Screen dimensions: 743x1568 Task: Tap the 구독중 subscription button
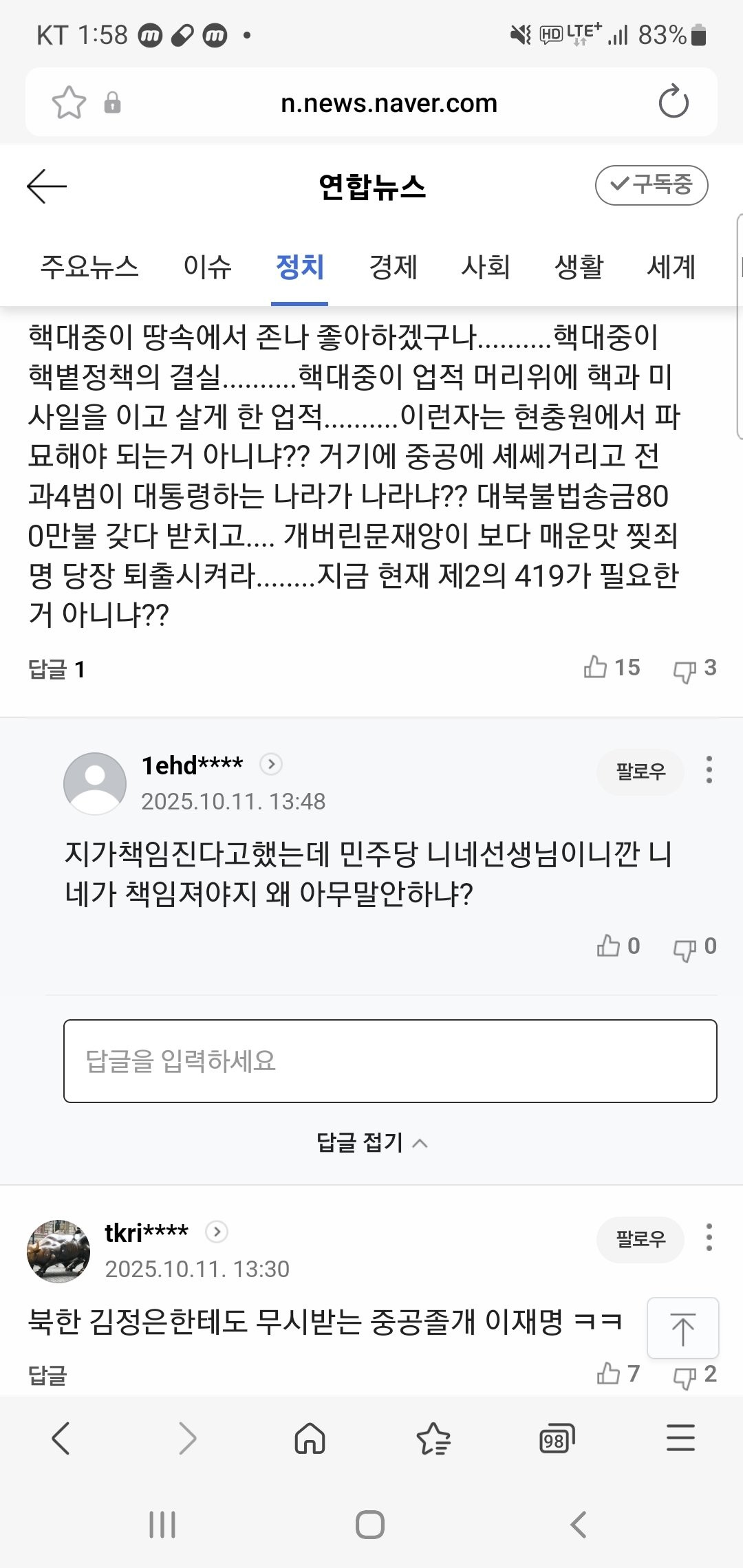651,185
